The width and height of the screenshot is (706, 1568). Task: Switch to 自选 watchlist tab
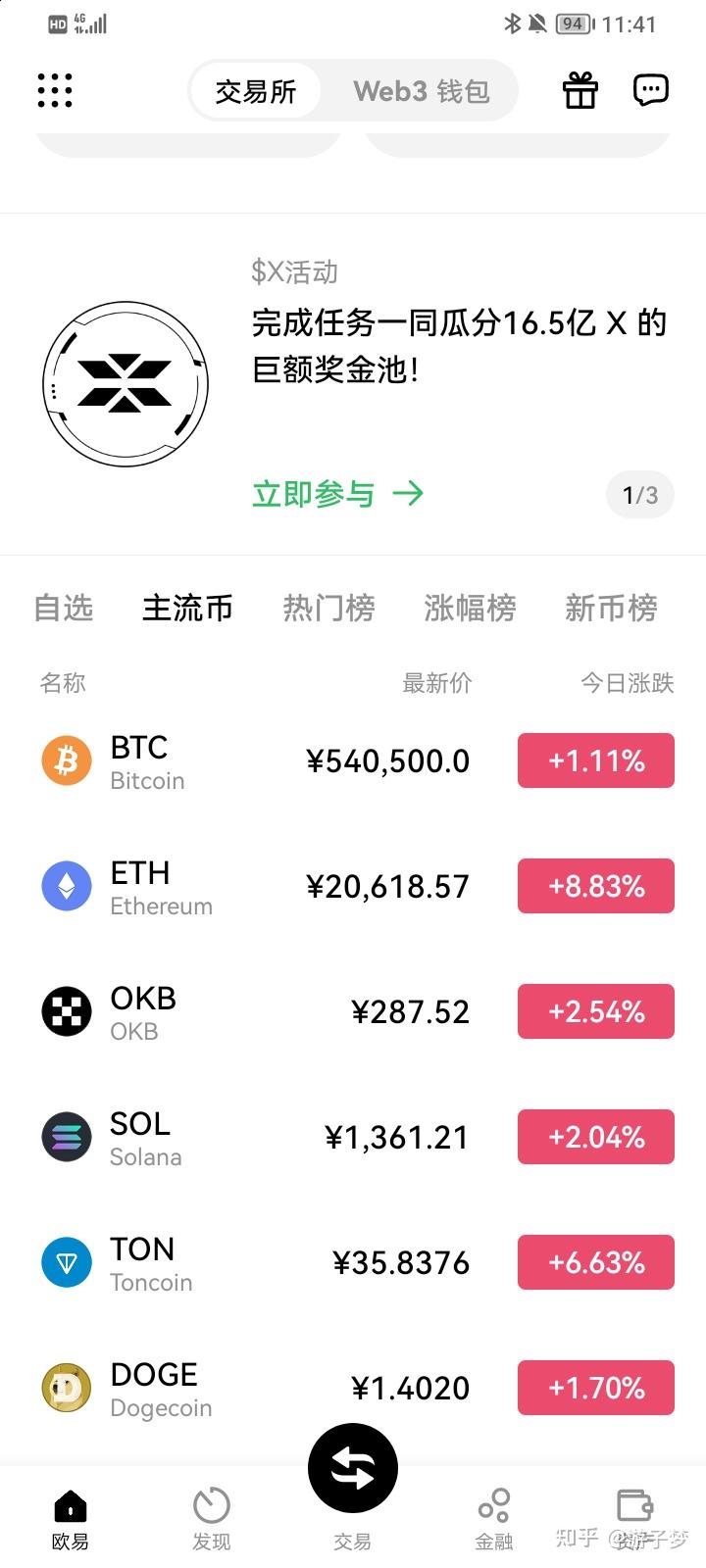pyautogui.click(x=63, y=609)
